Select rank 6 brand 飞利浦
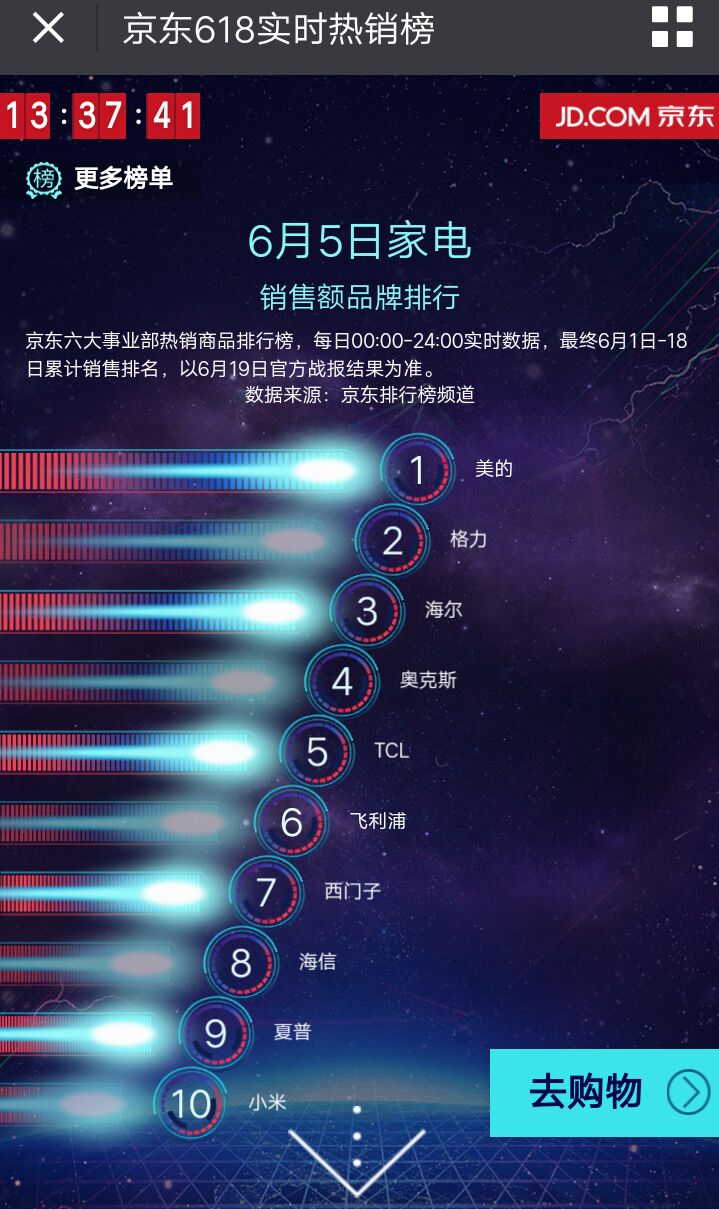Screen dimensions: 719x1209 [x=377, y=821]
